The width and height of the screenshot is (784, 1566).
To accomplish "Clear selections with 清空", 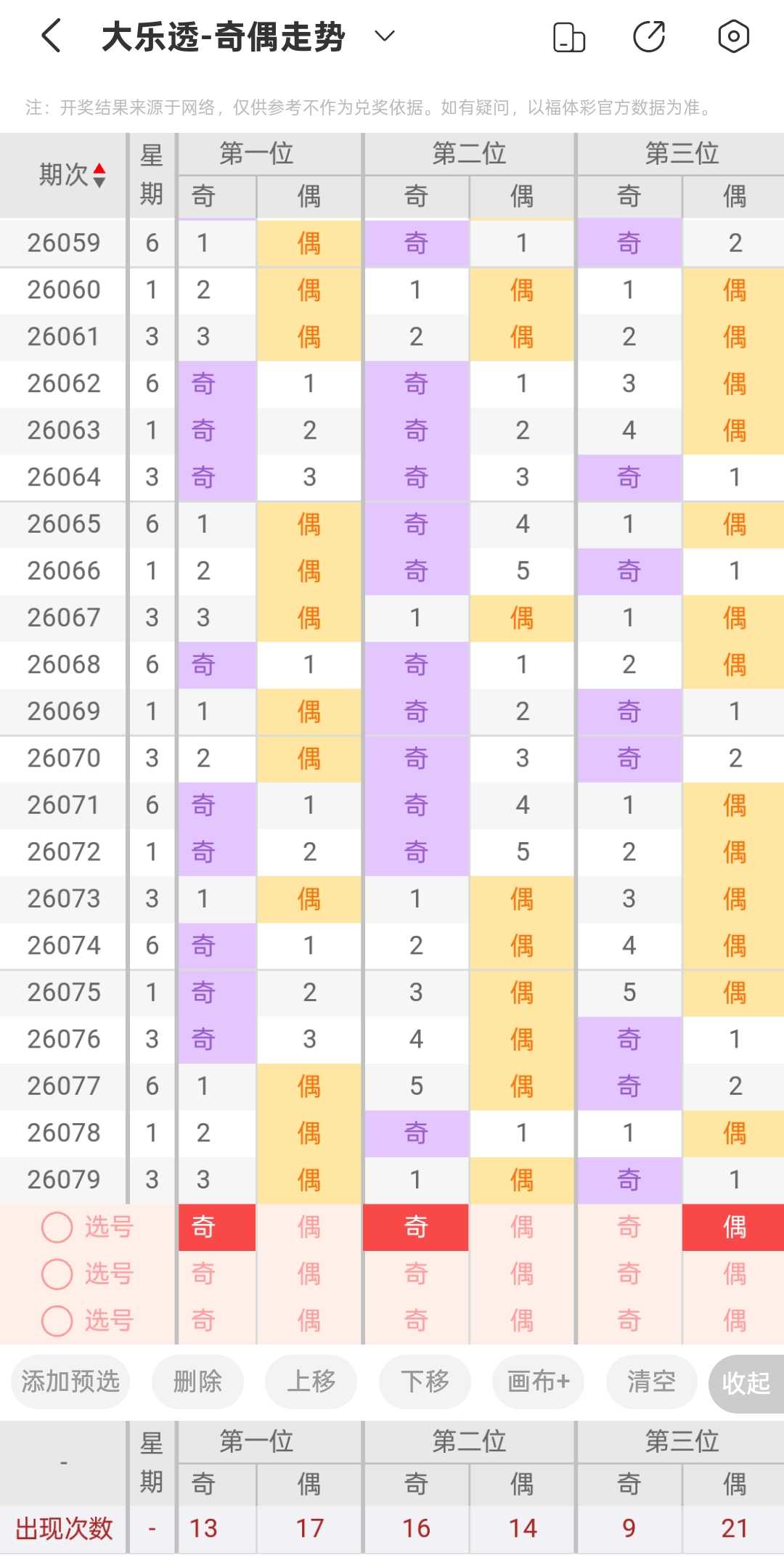I will 652,1381.
